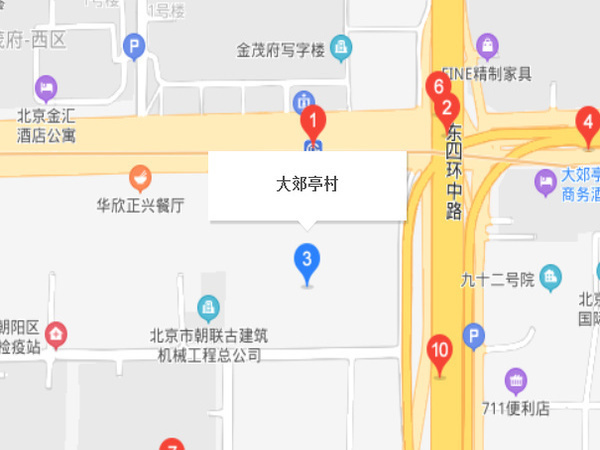Open the 大郊亭村 info bubble
This screenshot has height=450, width=600.
[x=307, y=185]
